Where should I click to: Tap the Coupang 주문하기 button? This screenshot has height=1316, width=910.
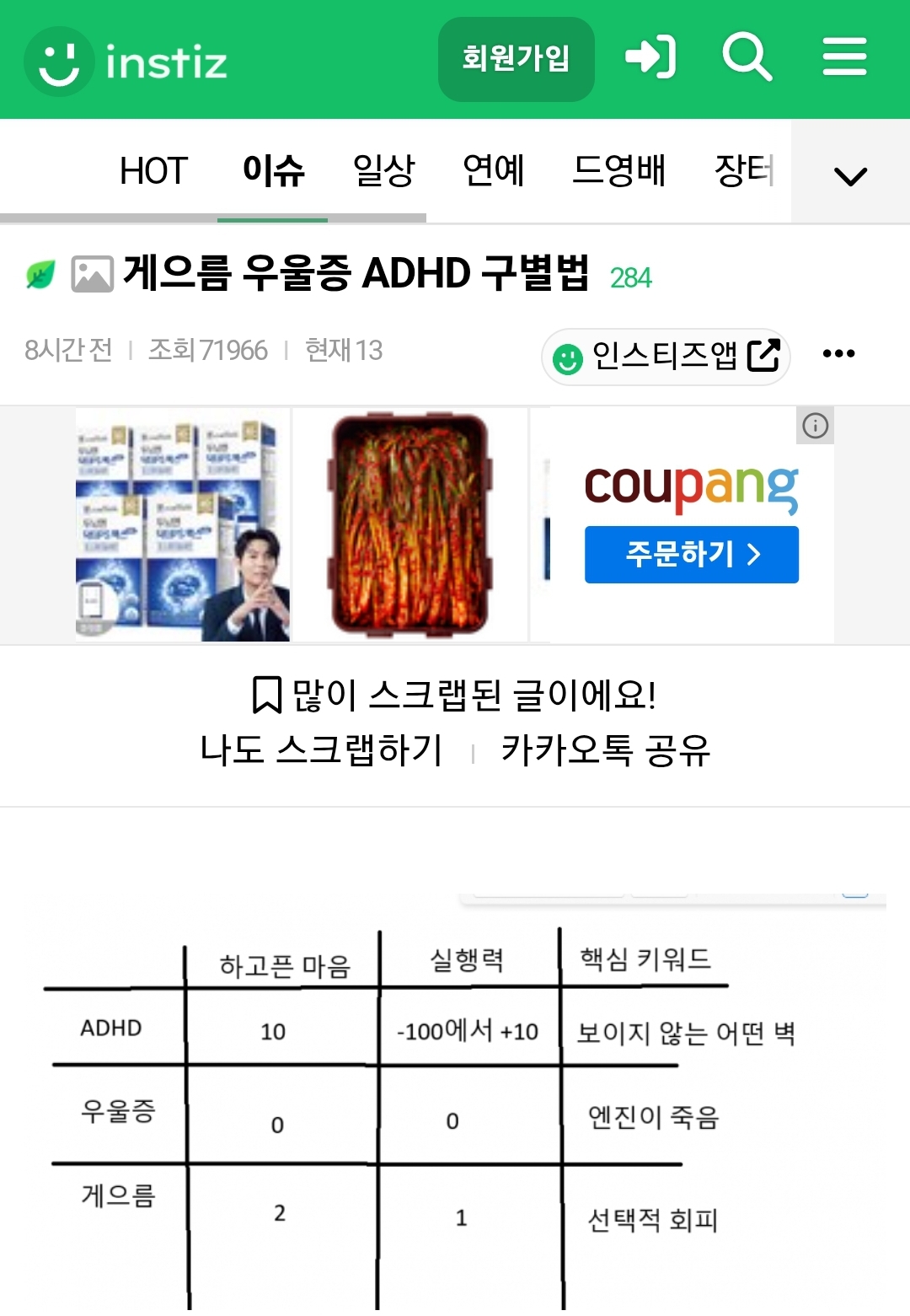(x=691, y=555)
